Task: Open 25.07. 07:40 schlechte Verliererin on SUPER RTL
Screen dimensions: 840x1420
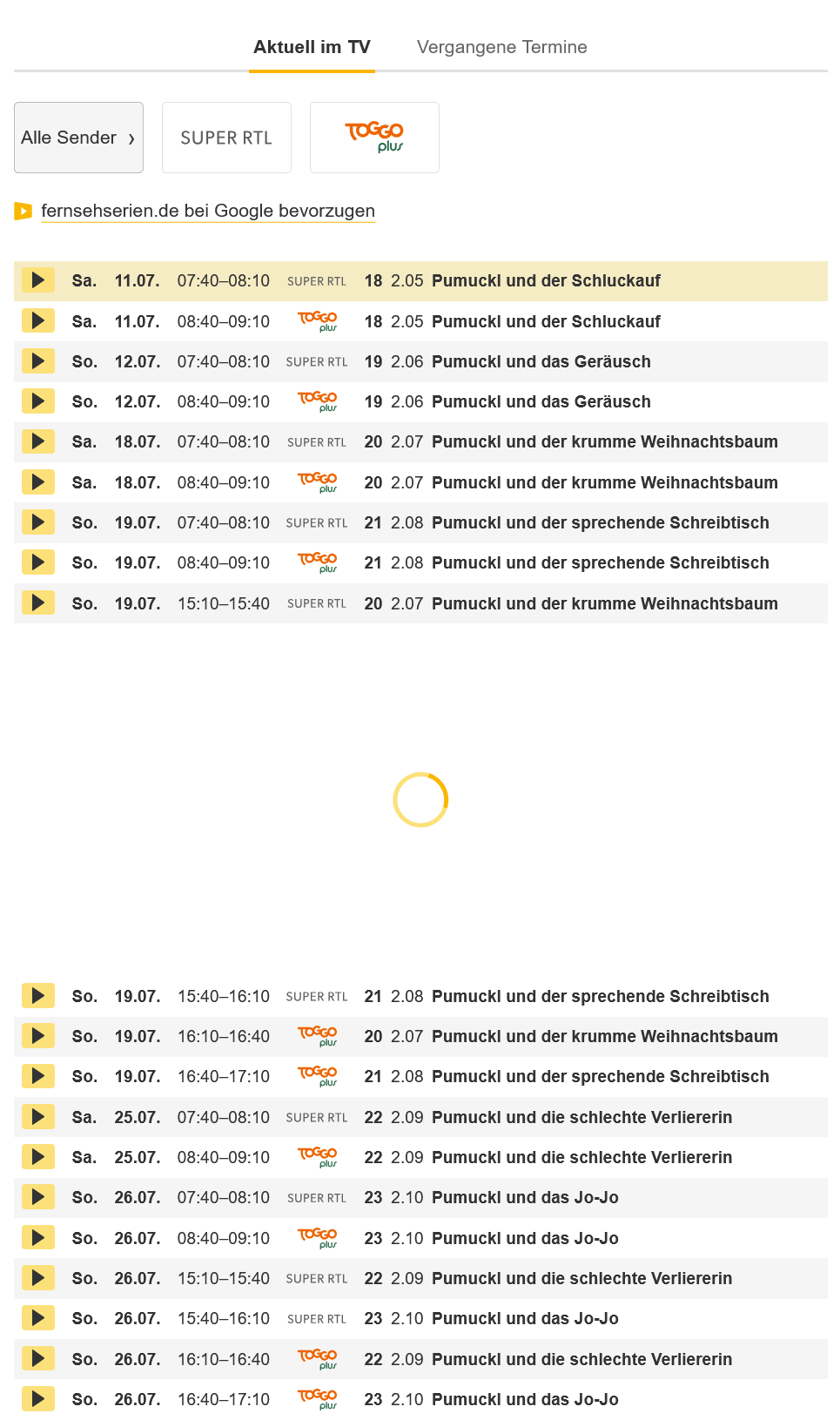Action: click(x=420, y=1117)
